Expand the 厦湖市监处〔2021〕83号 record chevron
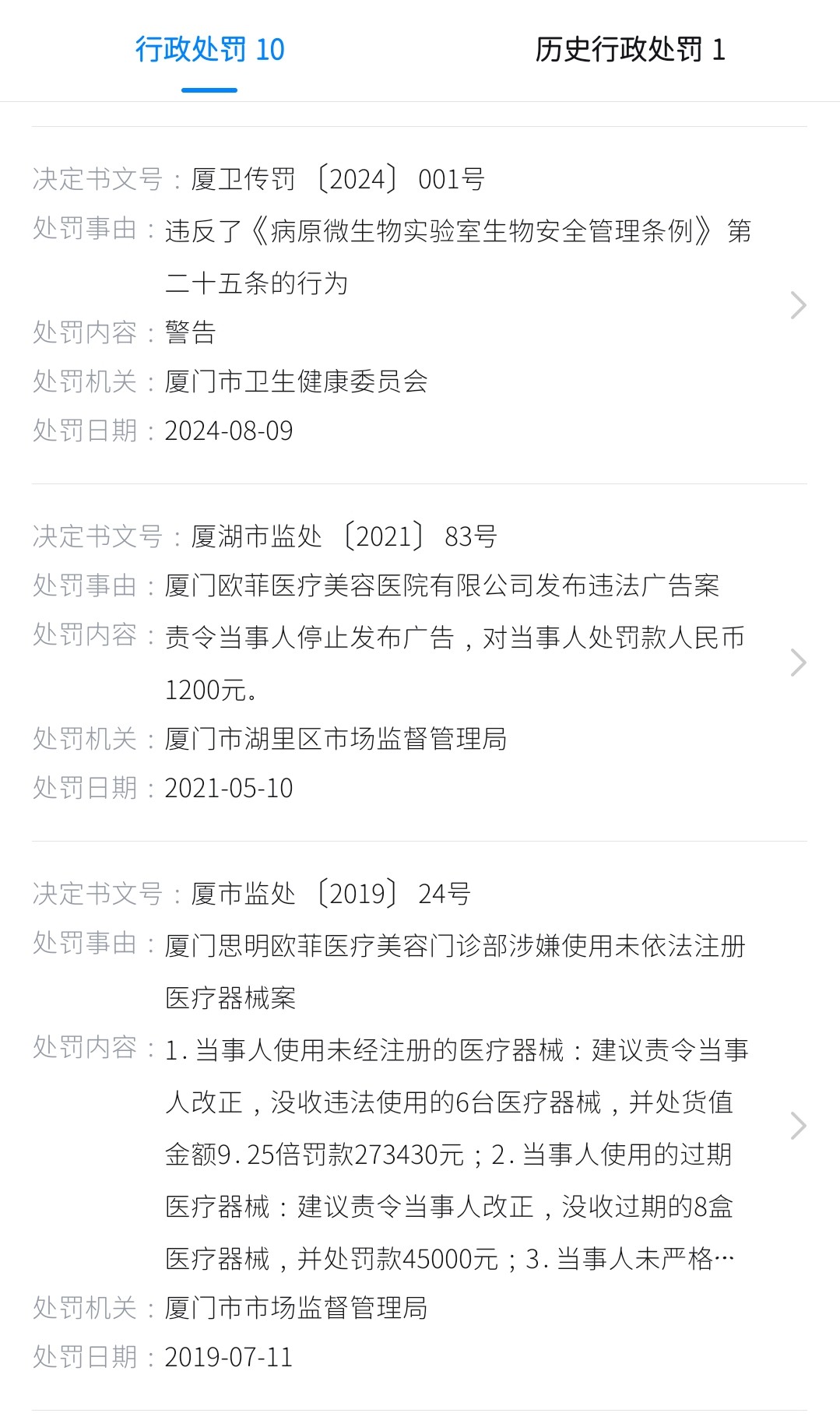840x1420 pixels. tap(798, 663)
